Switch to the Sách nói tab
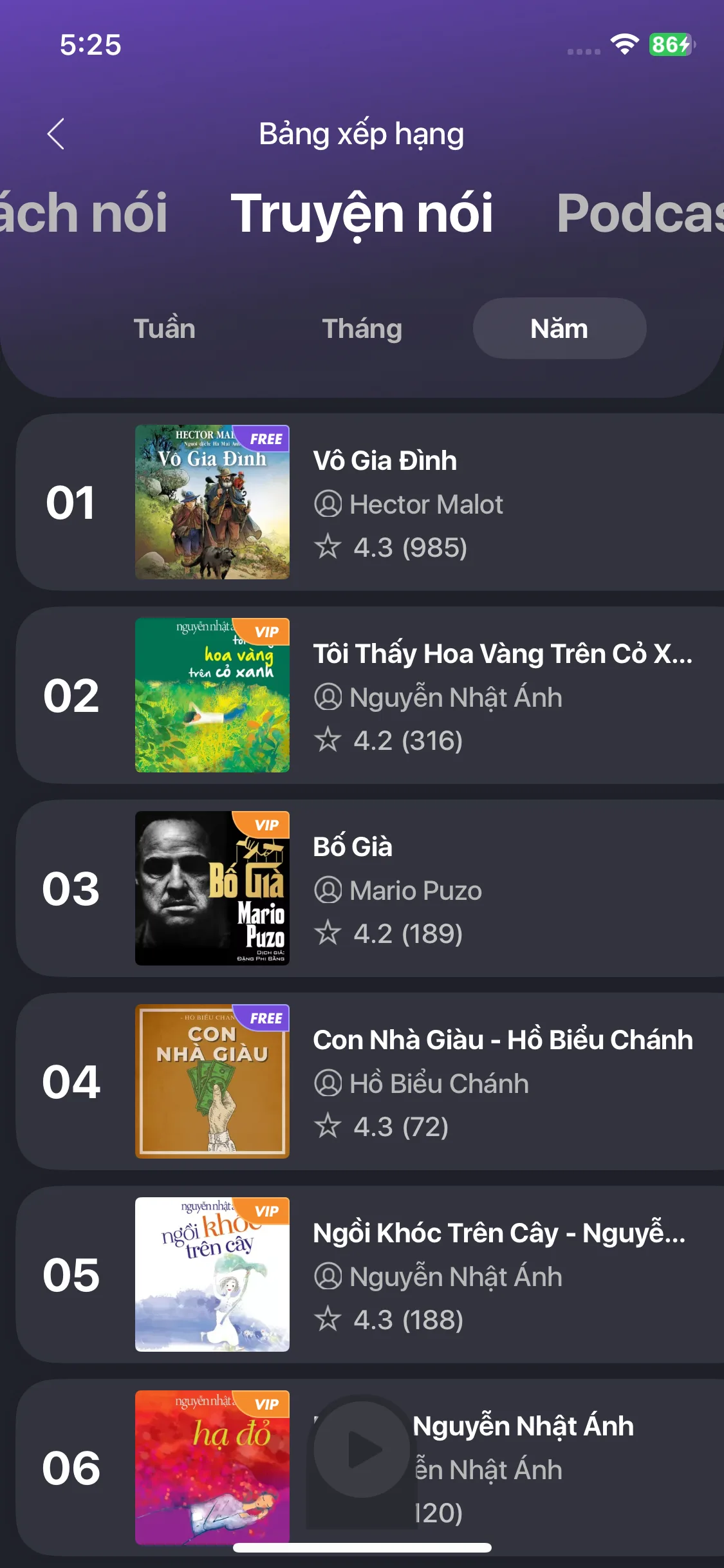The width and height of the screenshot is (724, 1568). [x=84, y=213]
